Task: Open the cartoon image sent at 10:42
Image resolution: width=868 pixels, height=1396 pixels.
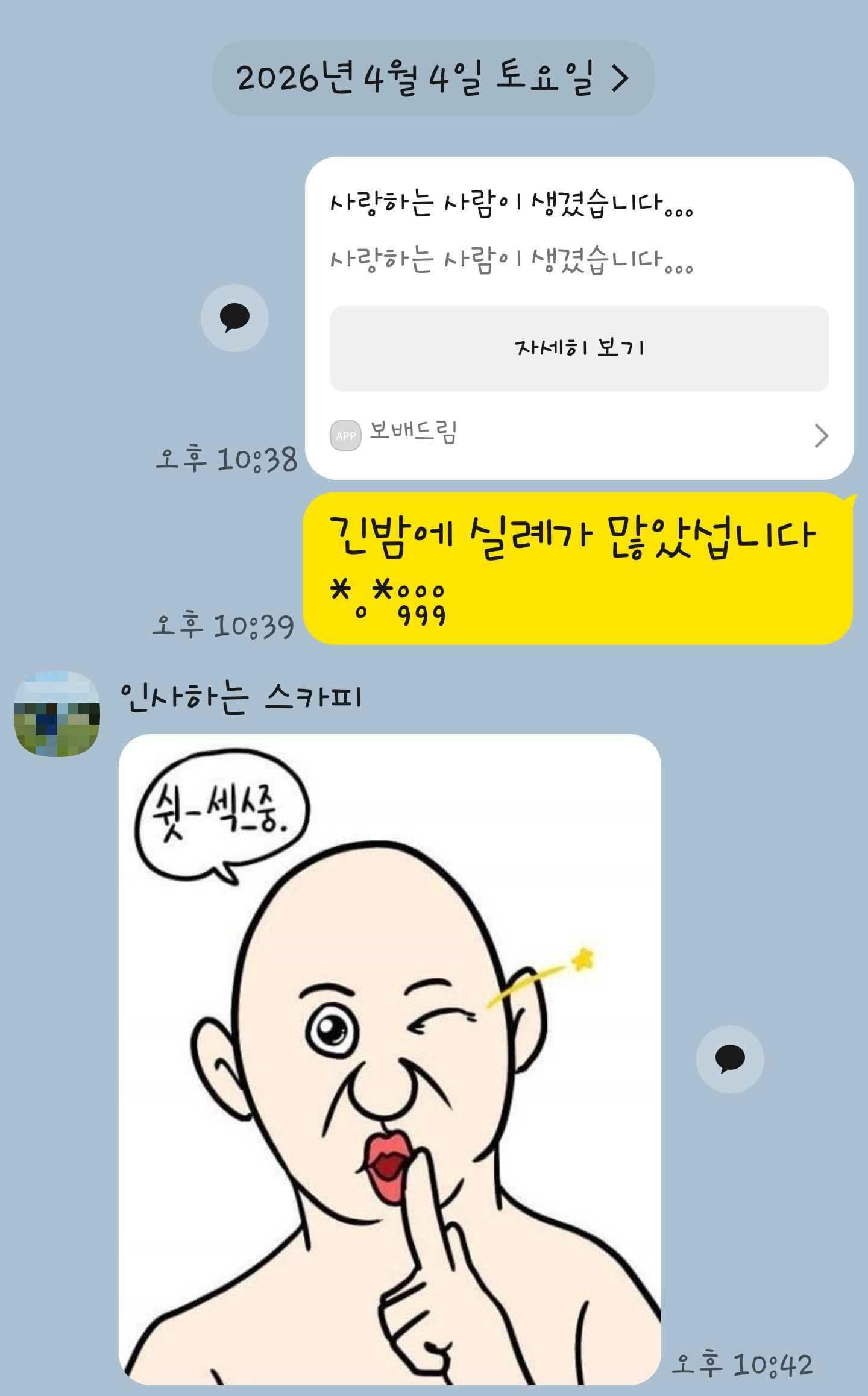Action: pos(389,1058)
